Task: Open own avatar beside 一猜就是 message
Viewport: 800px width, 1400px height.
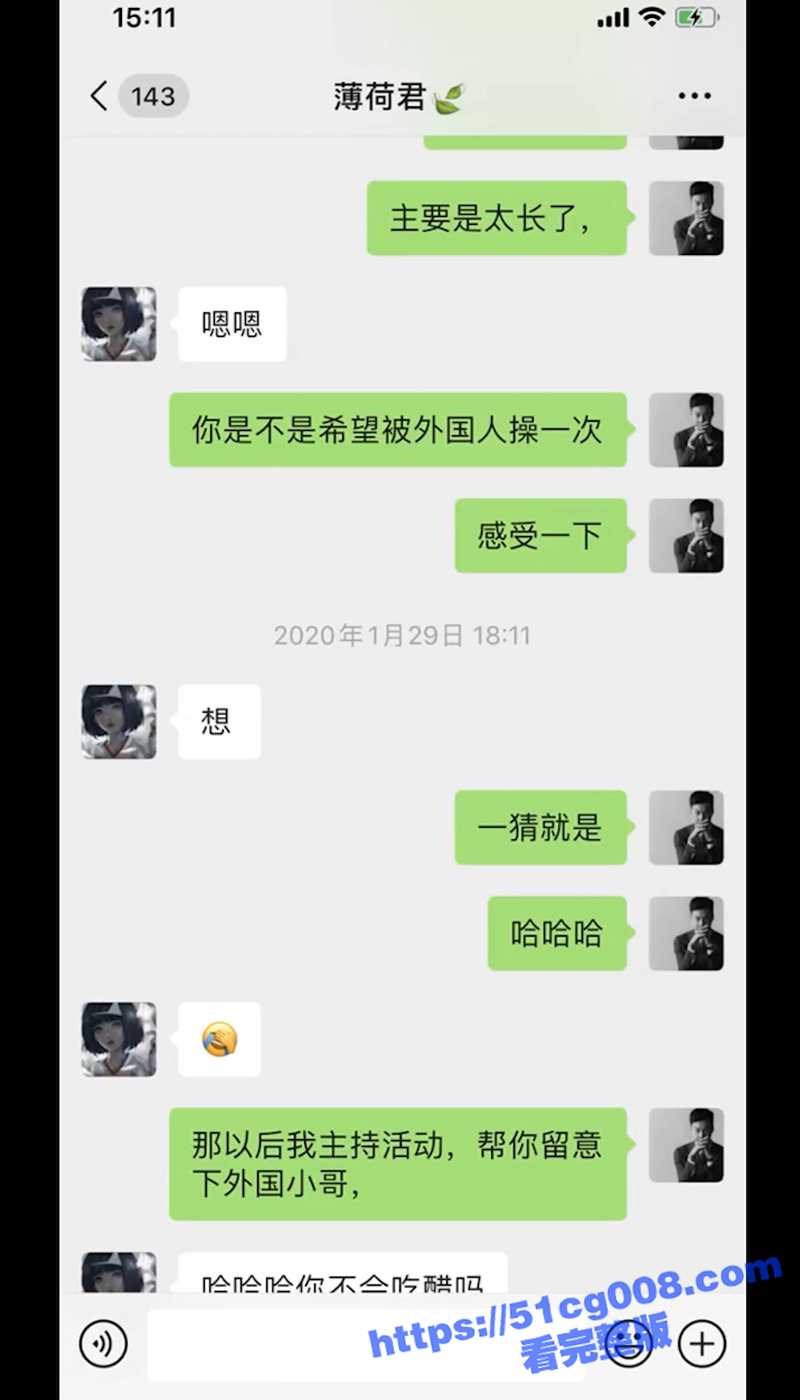Action: (686, 827)
